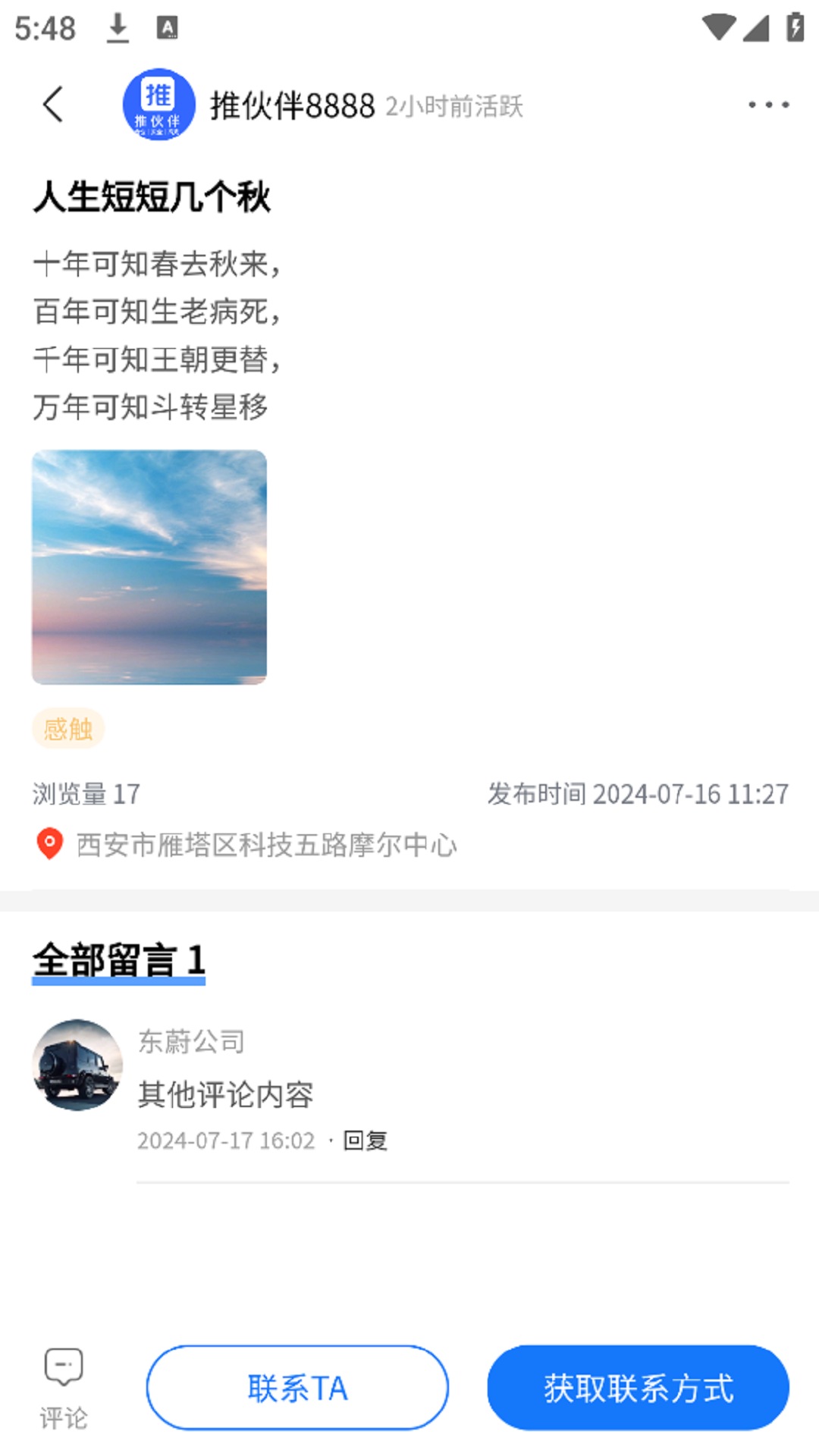819x1456 pixels.
Task: Open the sky photo thumbnail
Action: click(x=149, y=566)
